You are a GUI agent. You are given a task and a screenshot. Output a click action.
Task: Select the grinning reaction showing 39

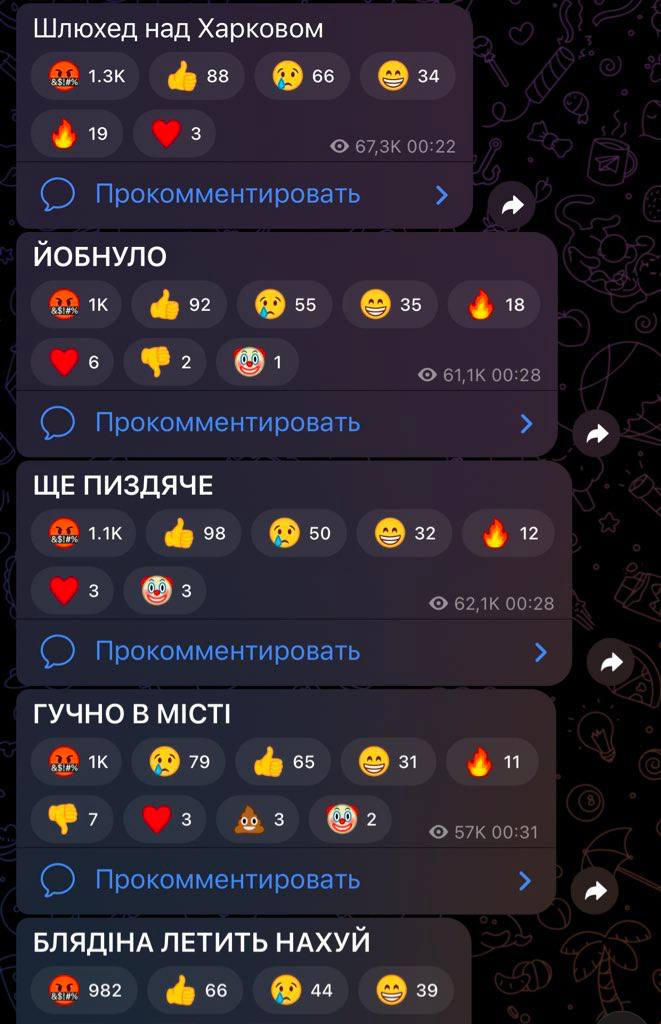click(407, 991)
